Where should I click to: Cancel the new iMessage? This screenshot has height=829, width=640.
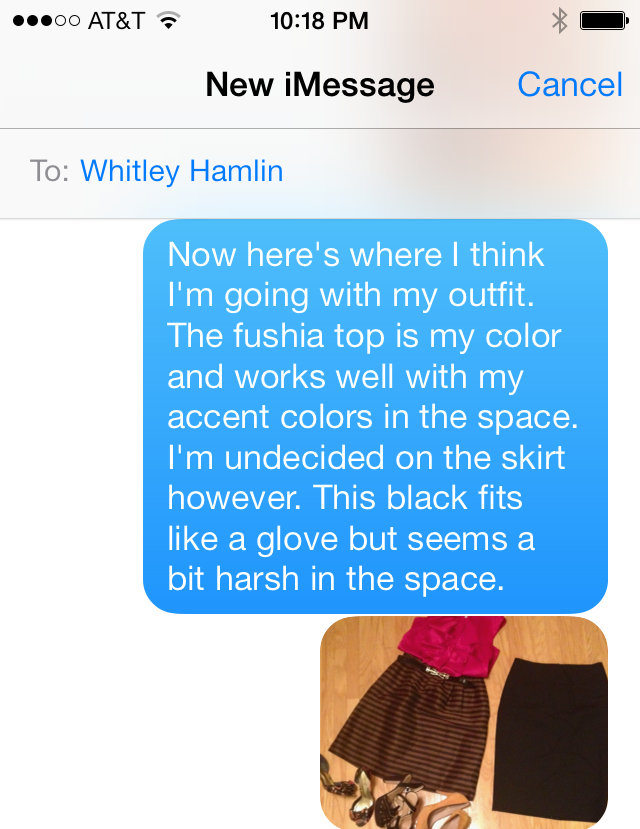point(570,85)
